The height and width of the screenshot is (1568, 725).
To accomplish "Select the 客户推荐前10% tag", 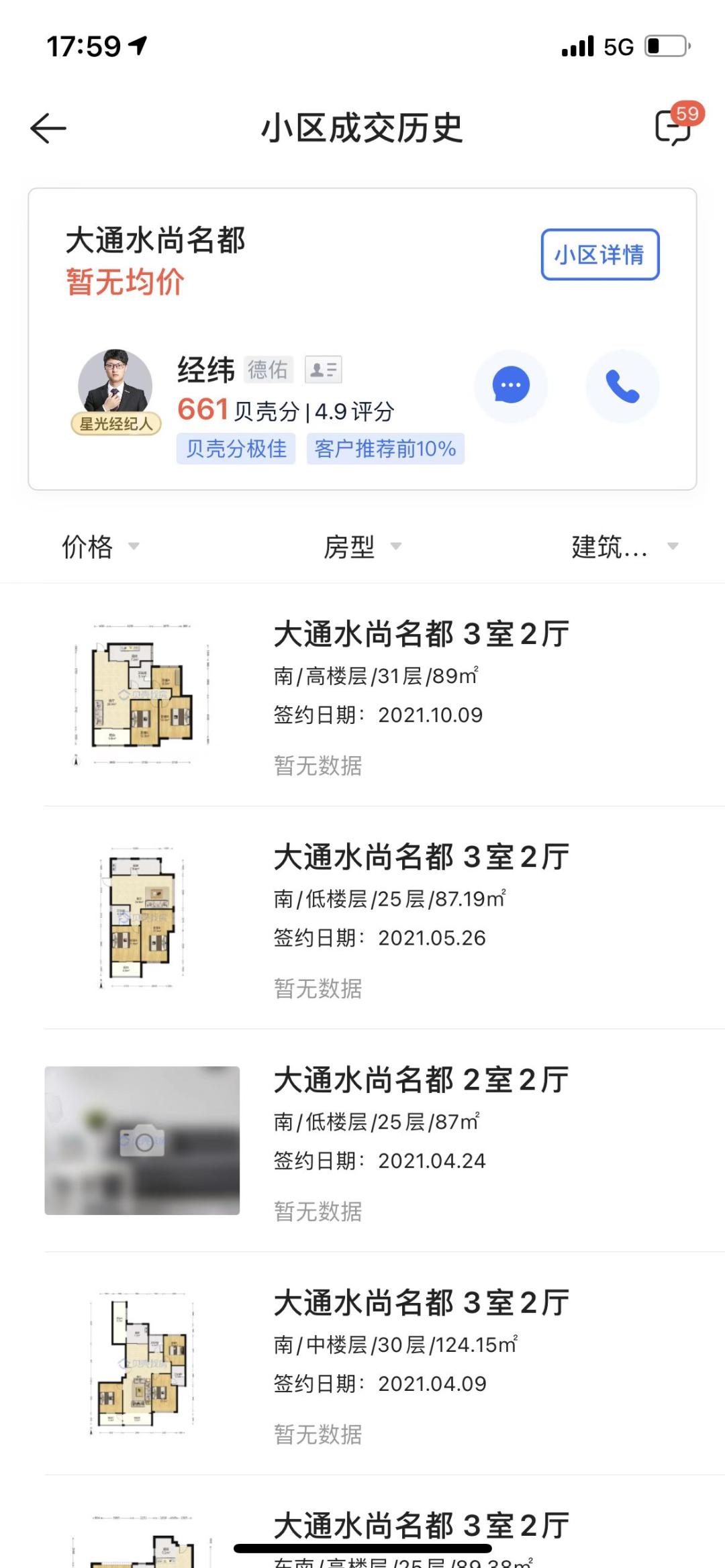I will pos(386,450).
